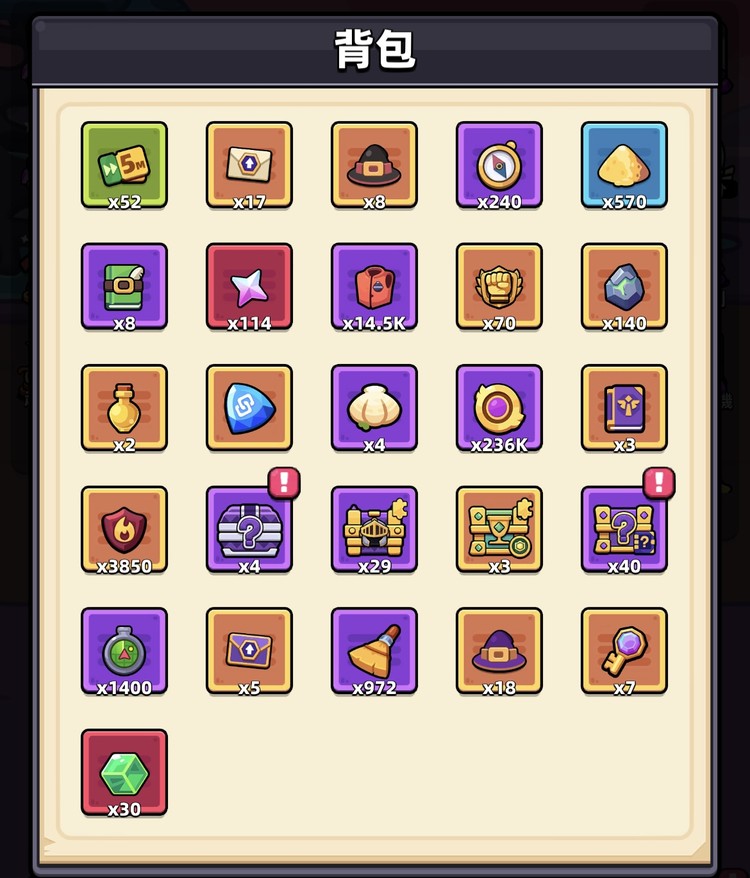Tap the gold sand pile x570
Viewport: 750px width, 878px height.
(624, 164)
